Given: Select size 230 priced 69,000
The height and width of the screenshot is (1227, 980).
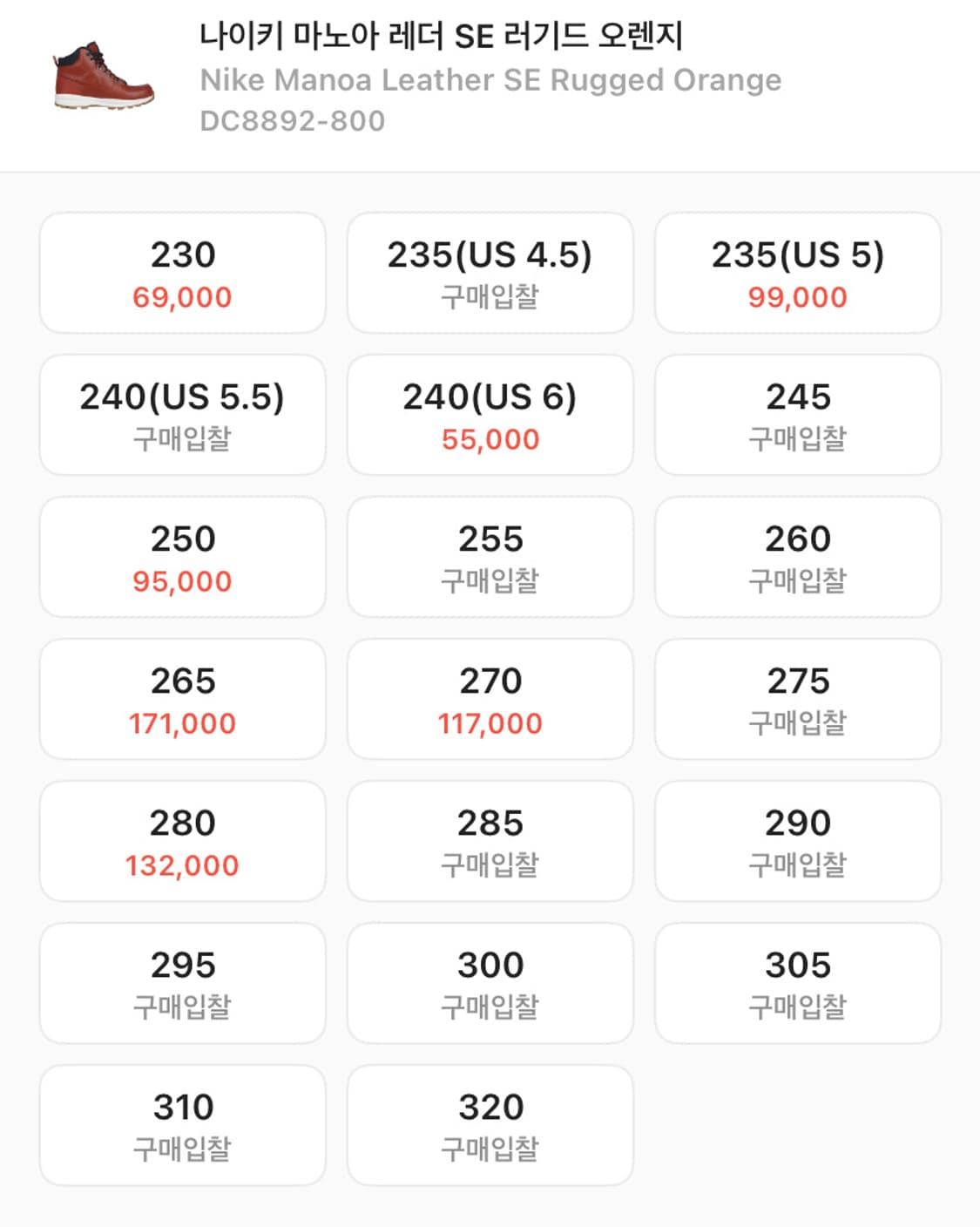Looking at the screenshot, I should point(180,272).
